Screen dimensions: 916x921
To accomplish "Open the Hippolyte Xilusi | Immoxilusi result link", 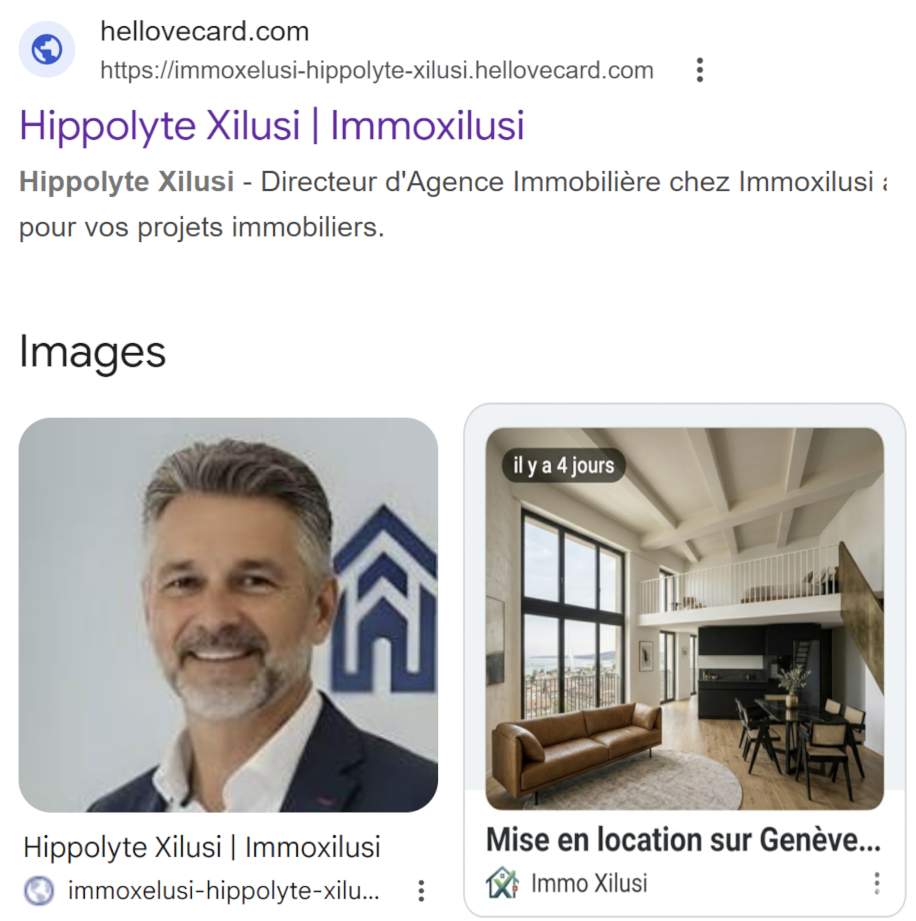I will pos(271,127).
